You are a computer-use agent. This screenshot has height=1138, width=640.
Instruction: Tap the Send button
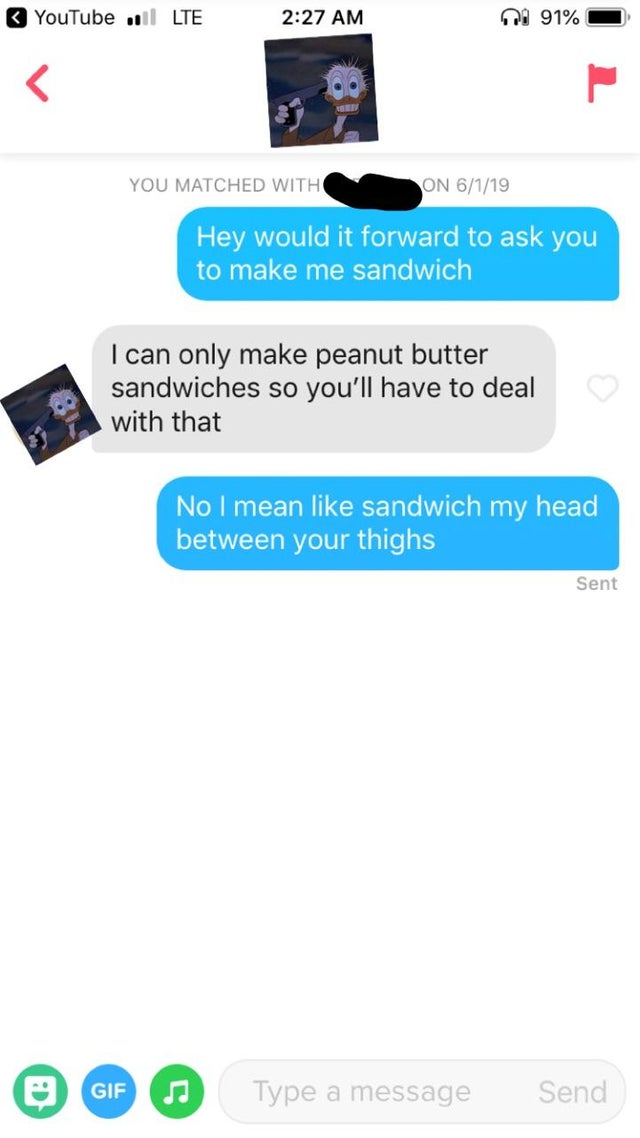(572, 1092)
